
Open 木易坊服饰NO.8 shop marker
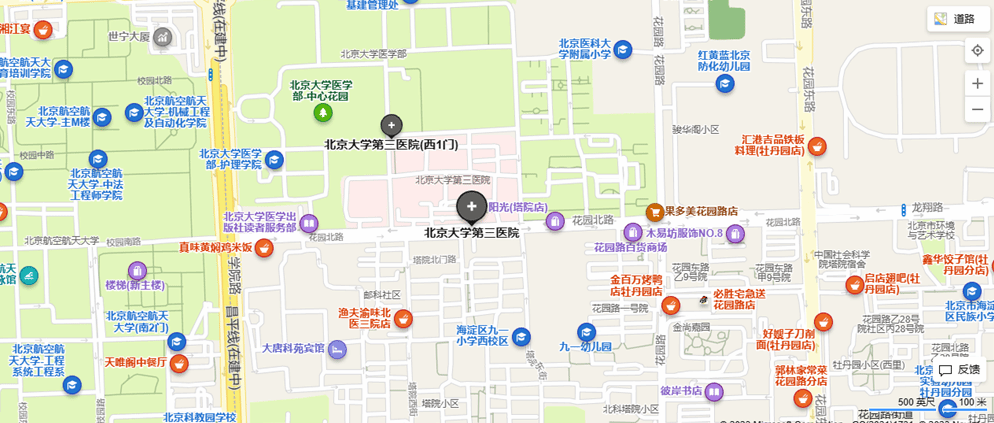pyautogui.click(x=735, y=233)
